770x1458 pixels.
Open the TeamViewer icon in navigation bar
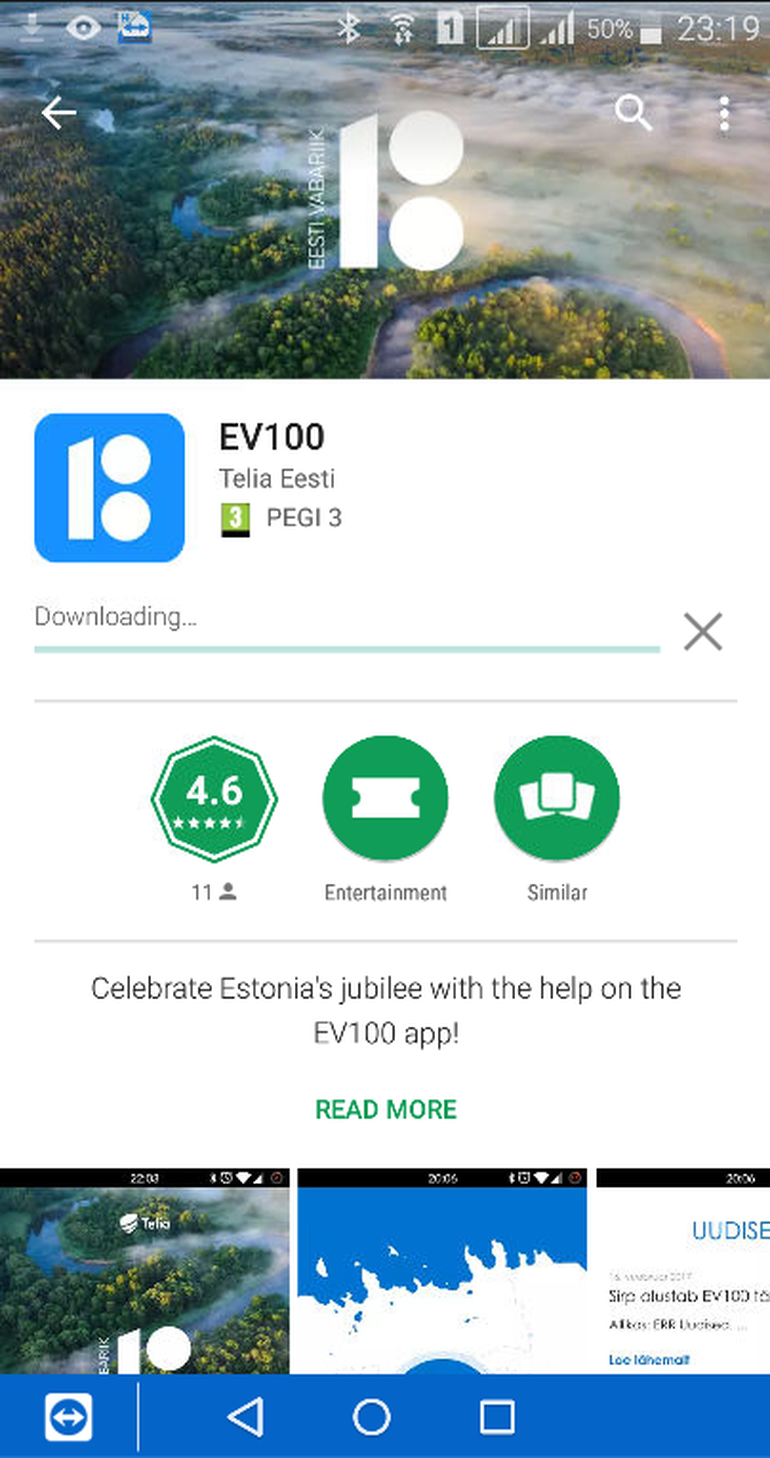pyautogui.click(x=69, y=1417)
